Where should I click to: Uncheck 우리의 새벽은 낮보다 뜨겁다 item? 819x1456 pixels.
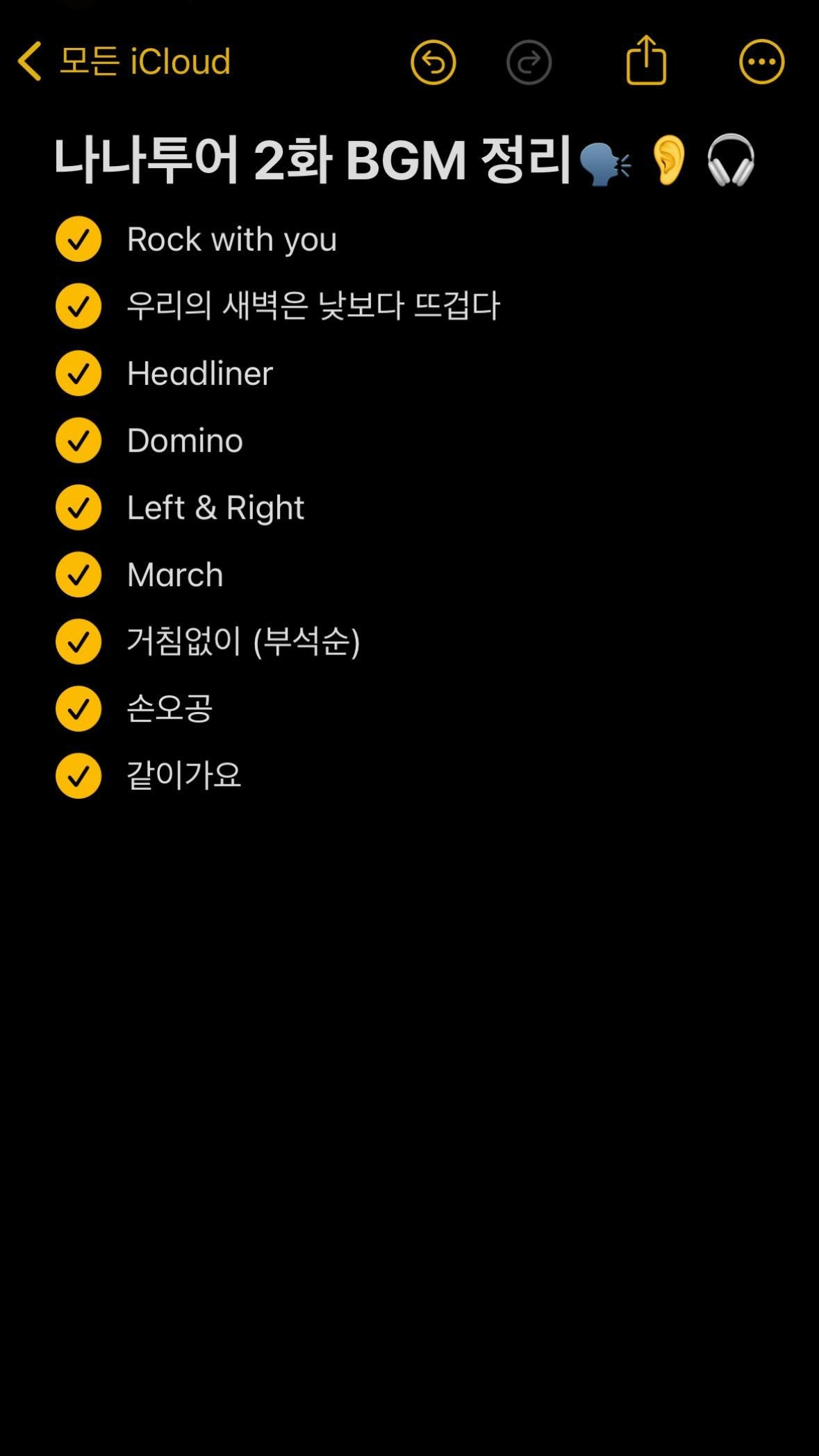(x=78, y=306)
